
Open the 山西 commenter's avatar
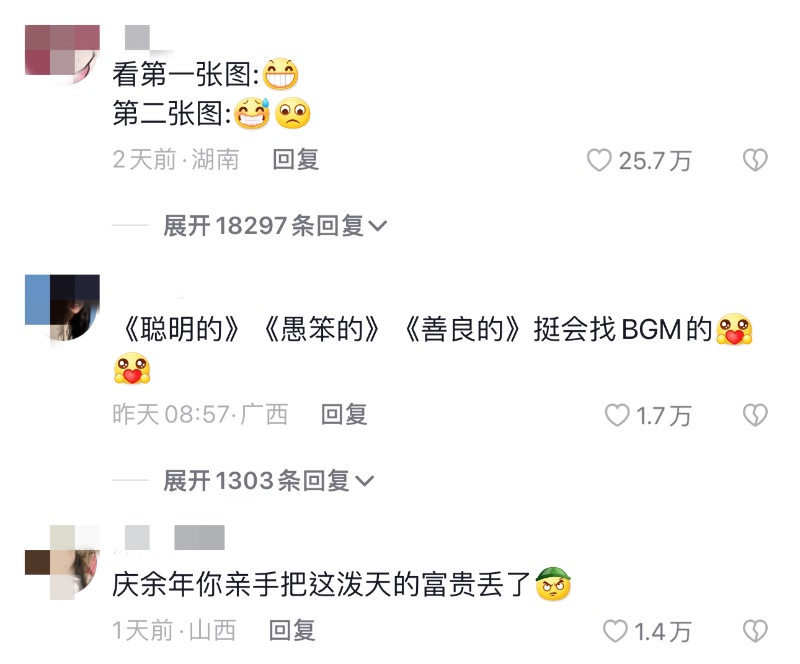click(x=62, y=562)
